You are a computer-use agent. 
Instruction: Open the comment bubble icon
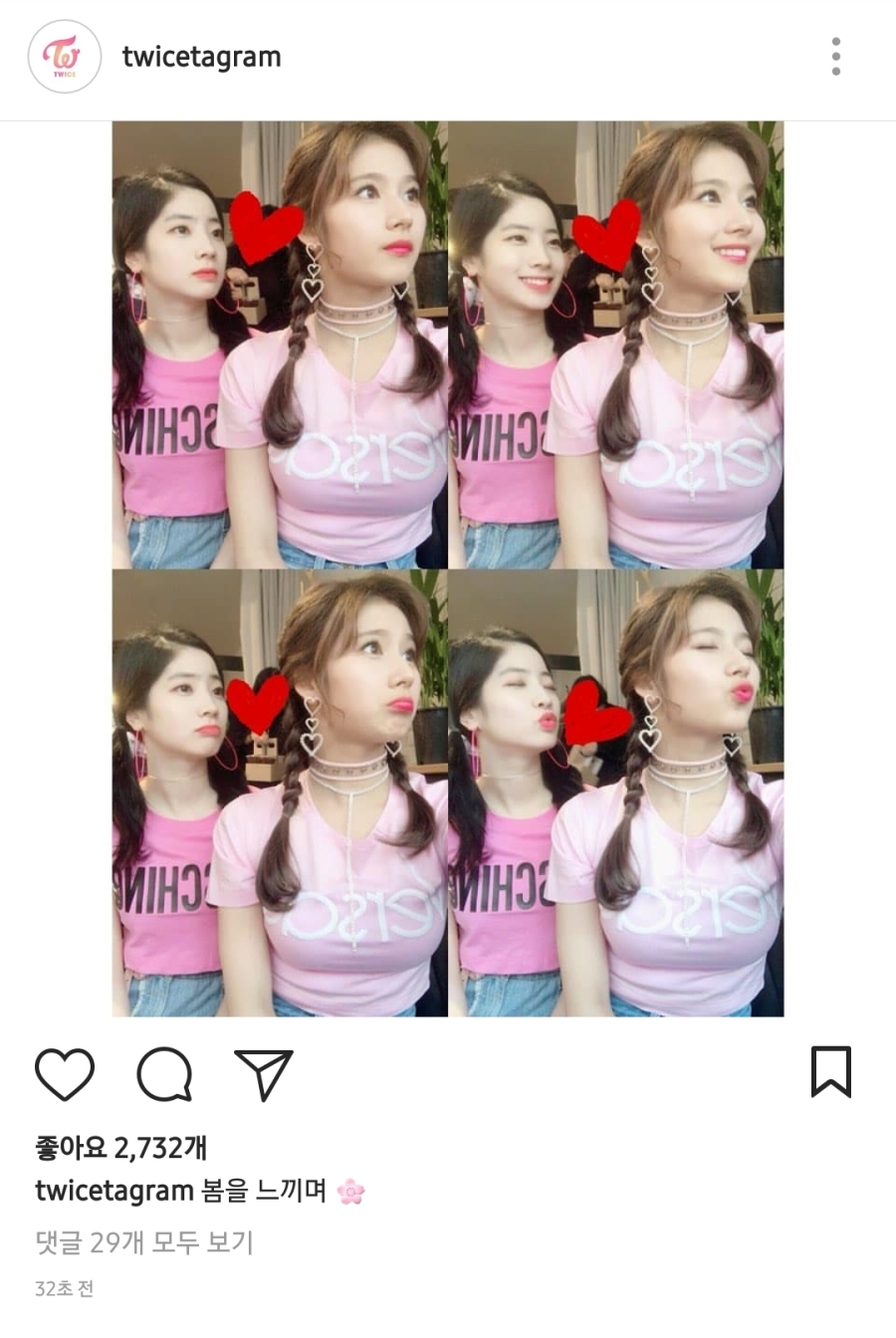tap(164, 1073)
